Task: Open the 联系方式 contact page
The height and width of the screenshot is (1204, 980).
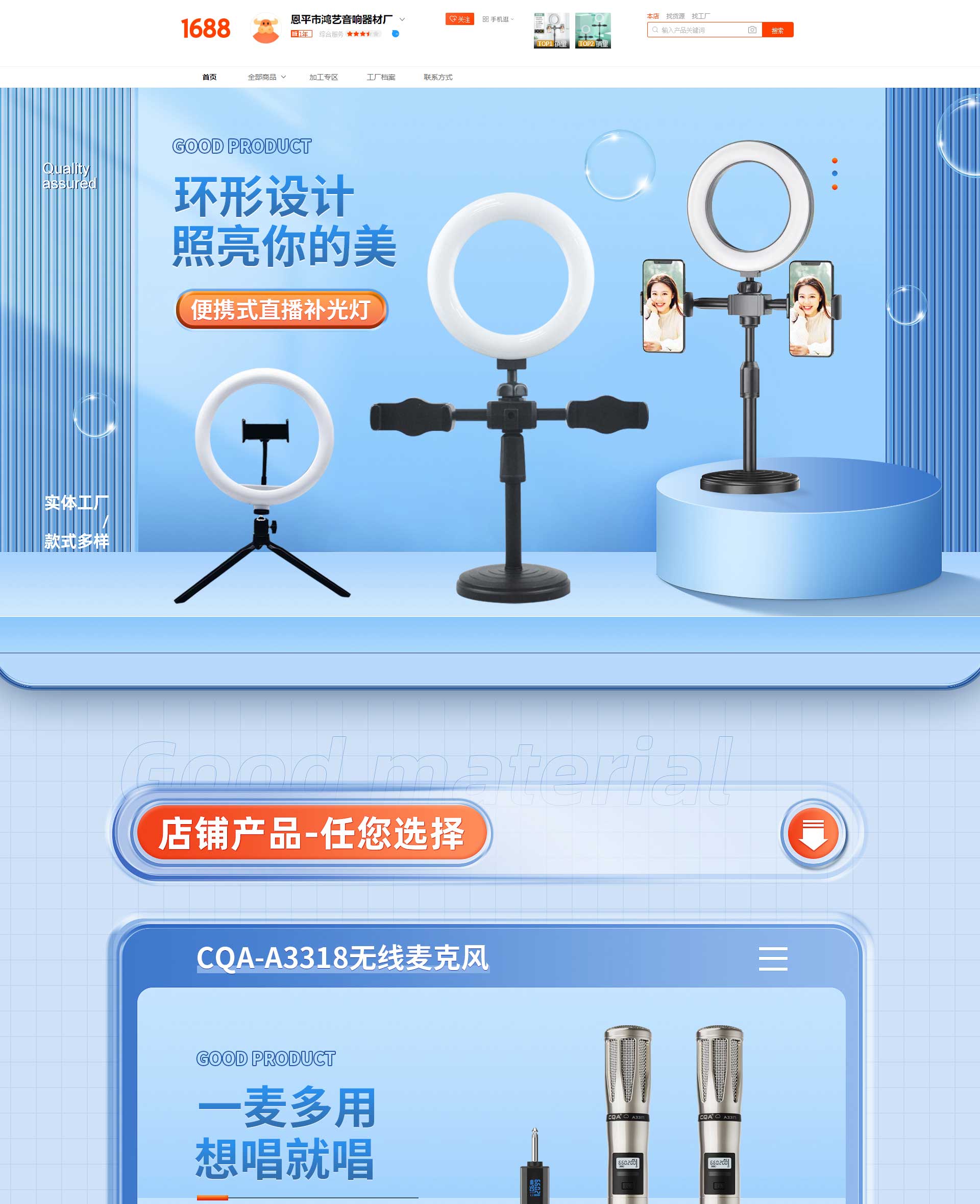Action: (438, 78)
